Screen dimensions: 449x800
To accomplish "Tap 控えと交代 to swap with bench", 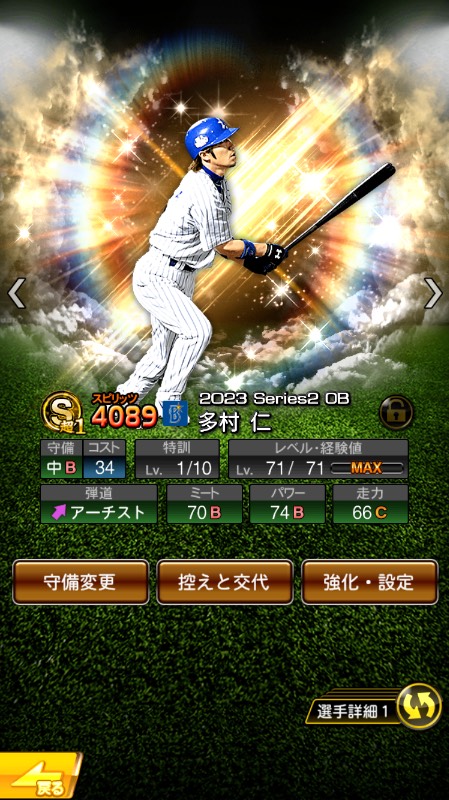I will click(x=225, y=582).
